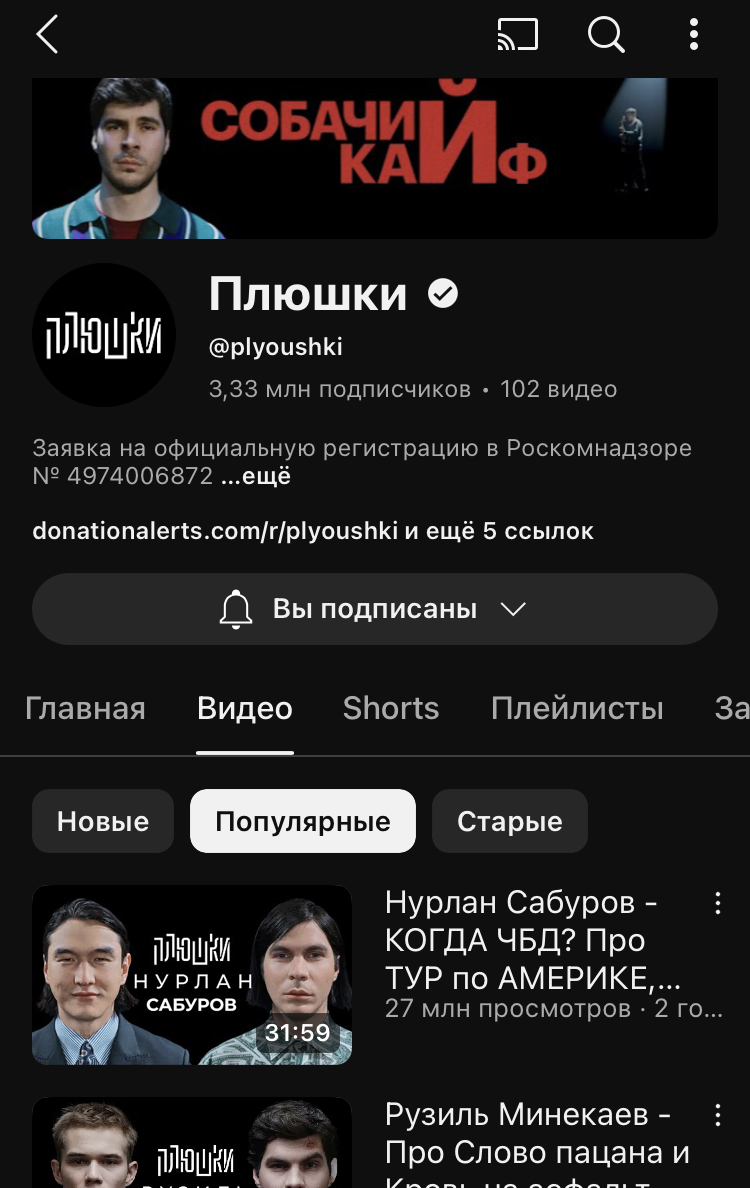Open the «Вы подписаны» subscription dropdown
This screenshot has width=750, height=1188.
(x=374, y=609)
